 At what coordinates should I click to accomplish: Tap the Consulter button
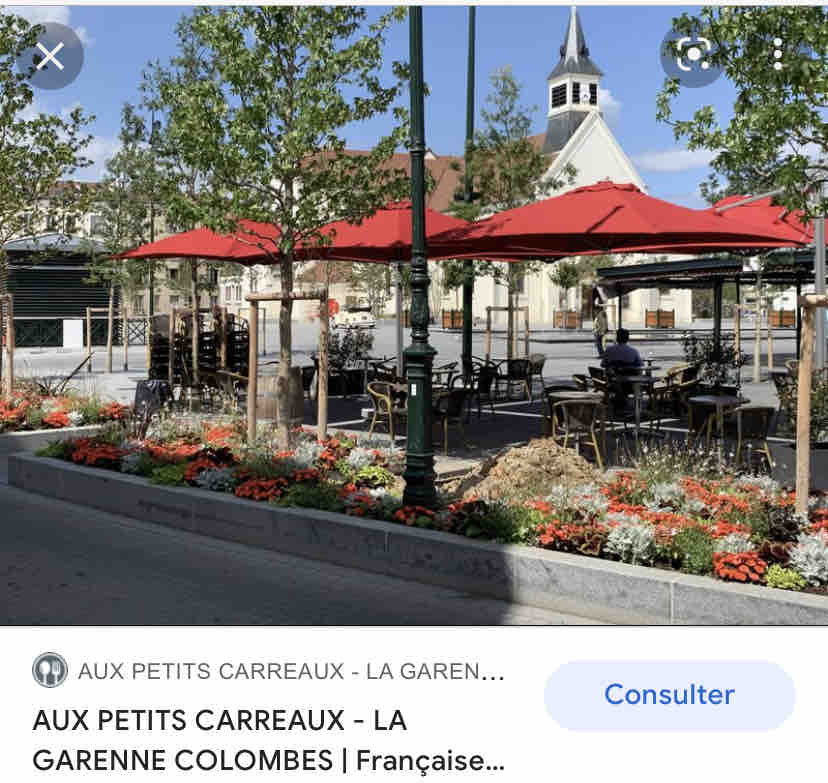click(x=669, y=695)
